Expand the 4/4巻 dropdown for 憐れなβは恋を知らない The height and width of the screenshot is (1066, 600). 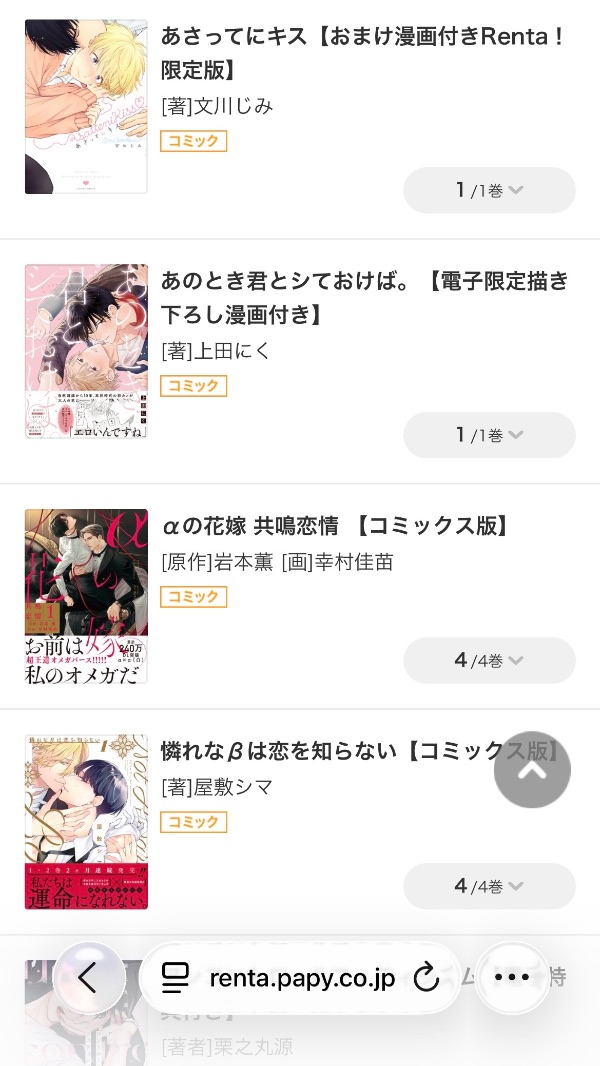click(489, 886)
